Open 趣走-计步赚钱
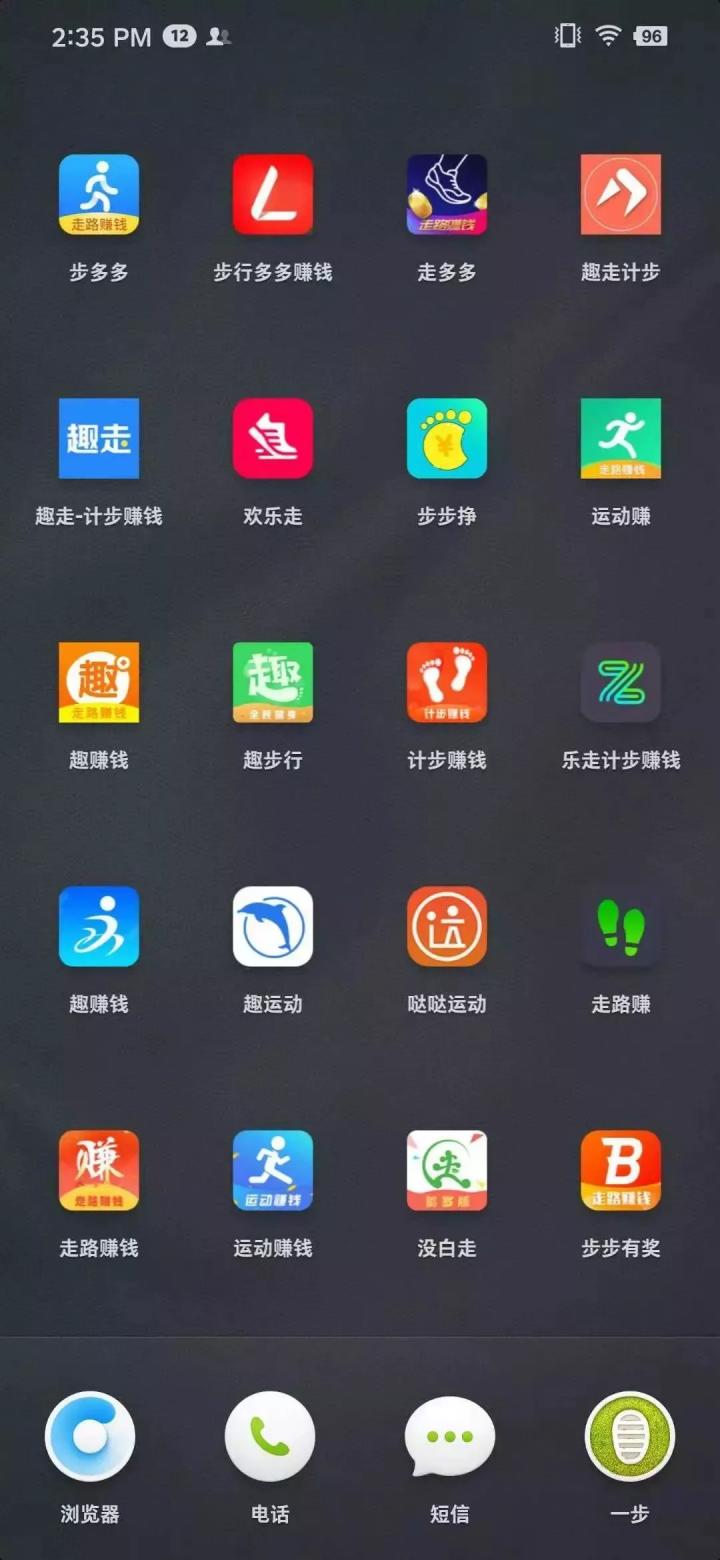The image size is (720, 1560). 99,438
